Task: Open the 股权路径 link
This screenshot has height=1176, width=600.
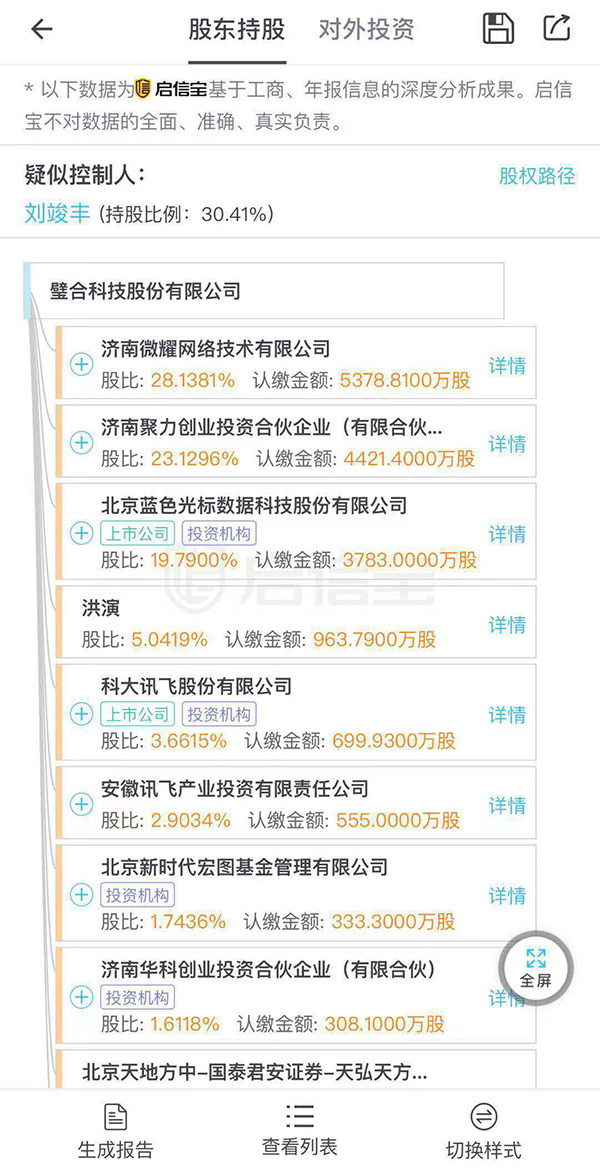Action: click(537, 176)
